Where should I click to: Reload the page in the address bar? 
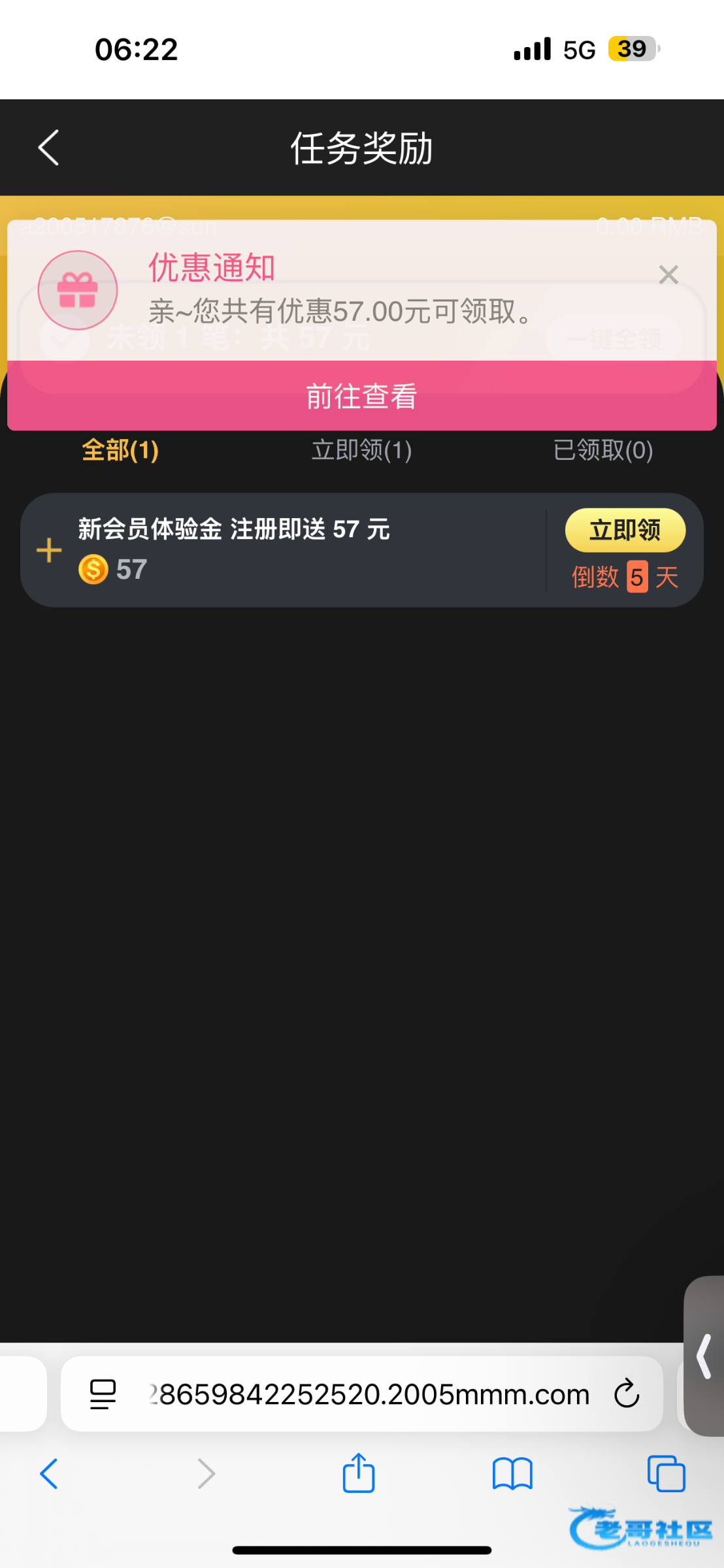click(626, 1394)
